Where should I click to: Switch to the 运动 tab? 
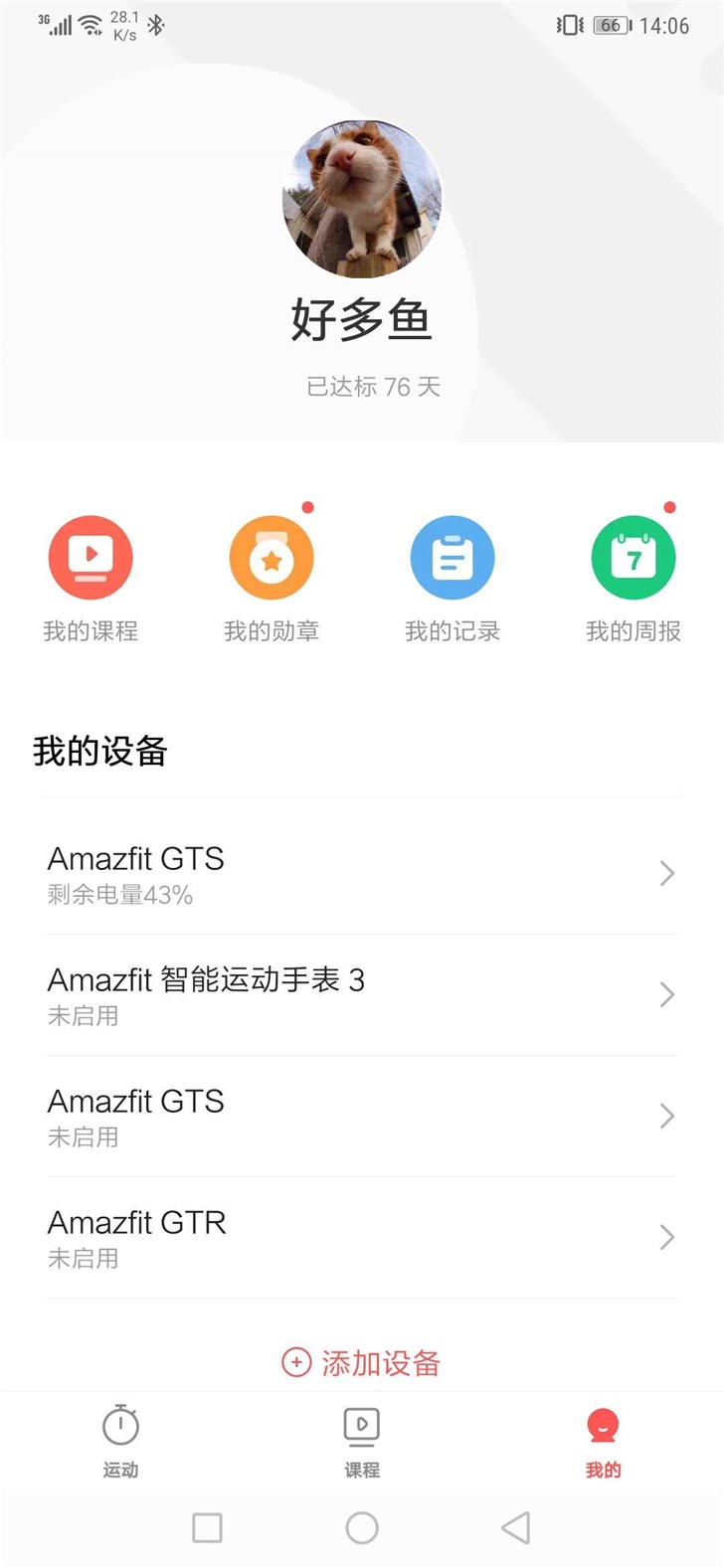(120, 1441)
